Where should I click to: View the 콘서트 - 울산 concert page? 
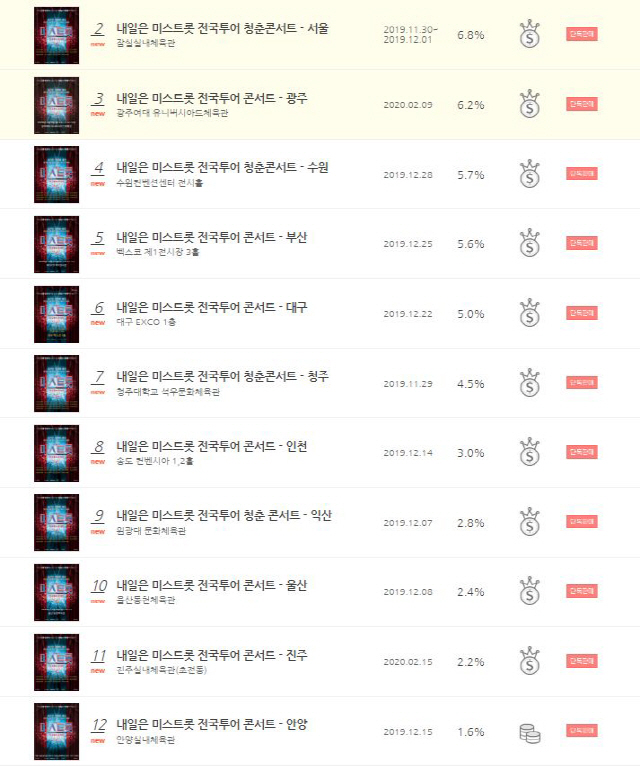pos(211,586)
